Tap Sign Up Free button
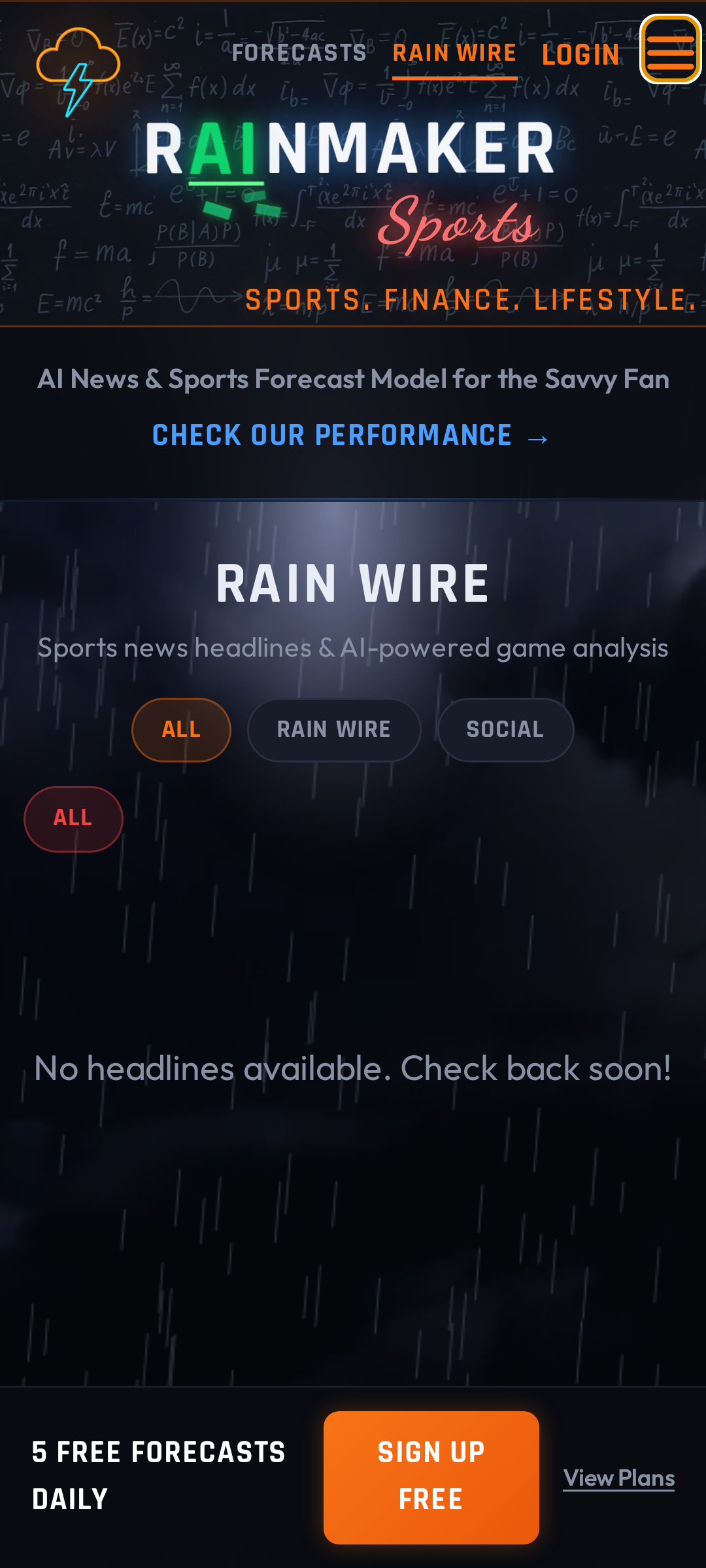The image size is (706, 1568). [431, 1477]
